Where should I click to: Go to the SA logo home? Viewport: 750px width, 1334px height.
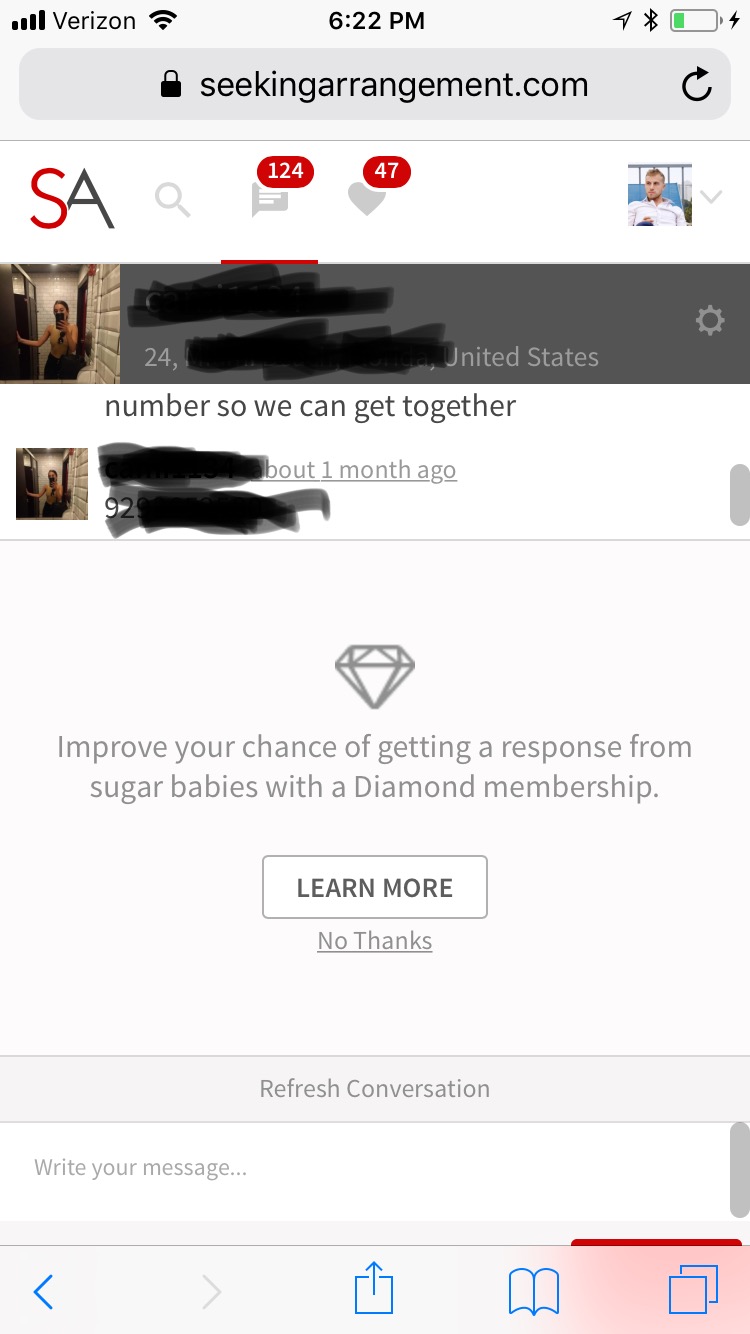tap(72, 198)
